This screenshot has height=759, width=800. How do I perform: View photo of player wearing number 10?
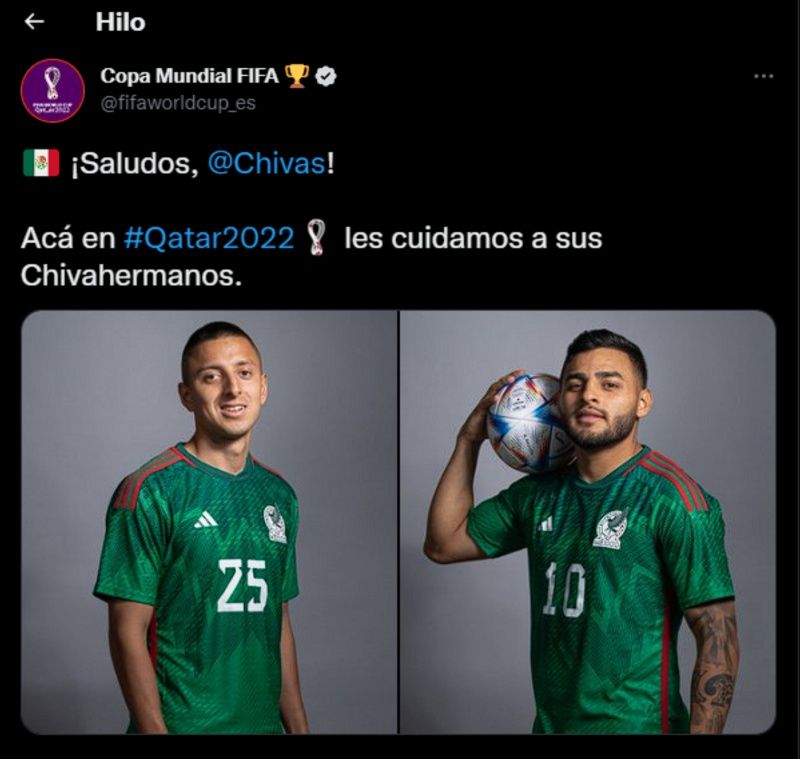587,521
